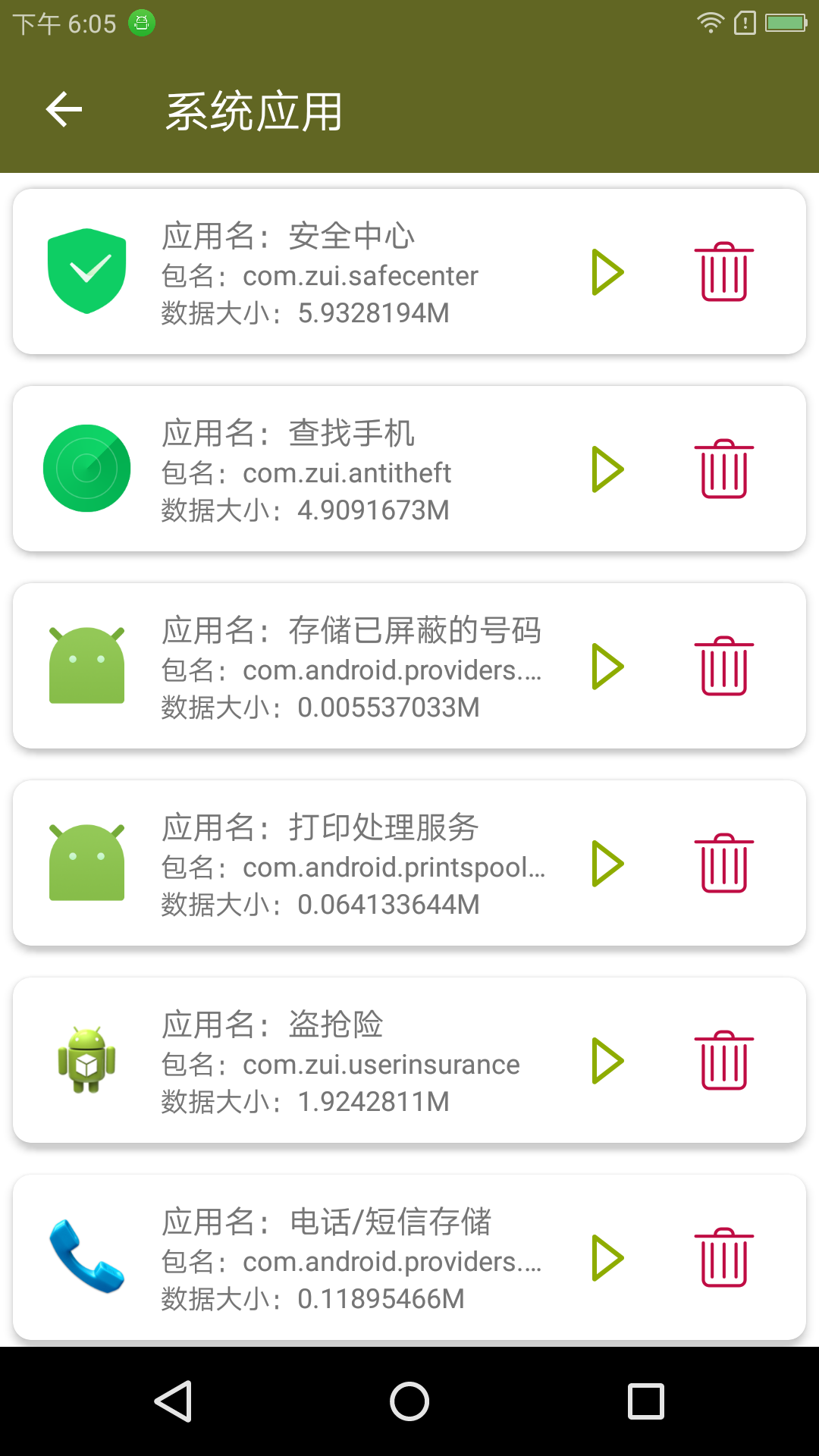Launch 查找手机 with its play icon
The image size is (819, 1456).
point(607,469)
